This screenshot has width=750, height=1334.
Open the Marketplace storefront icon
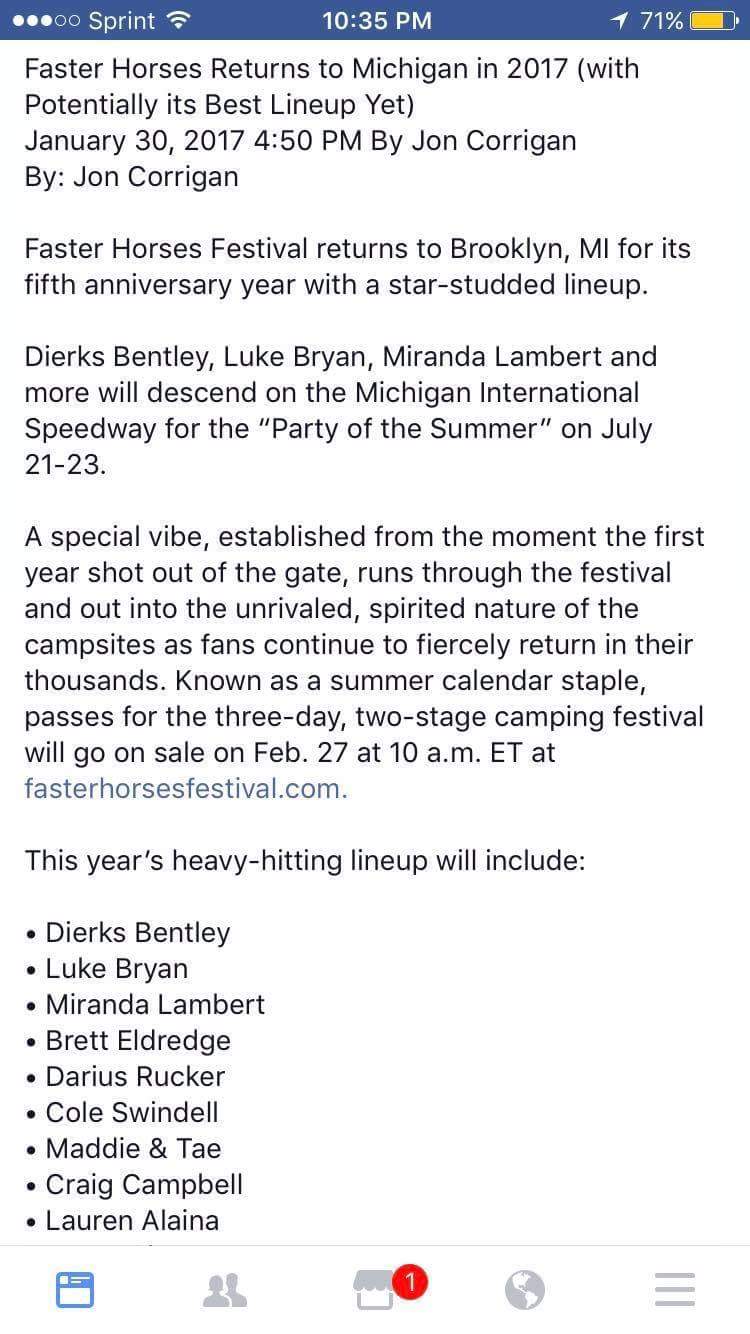[374, 1293]
